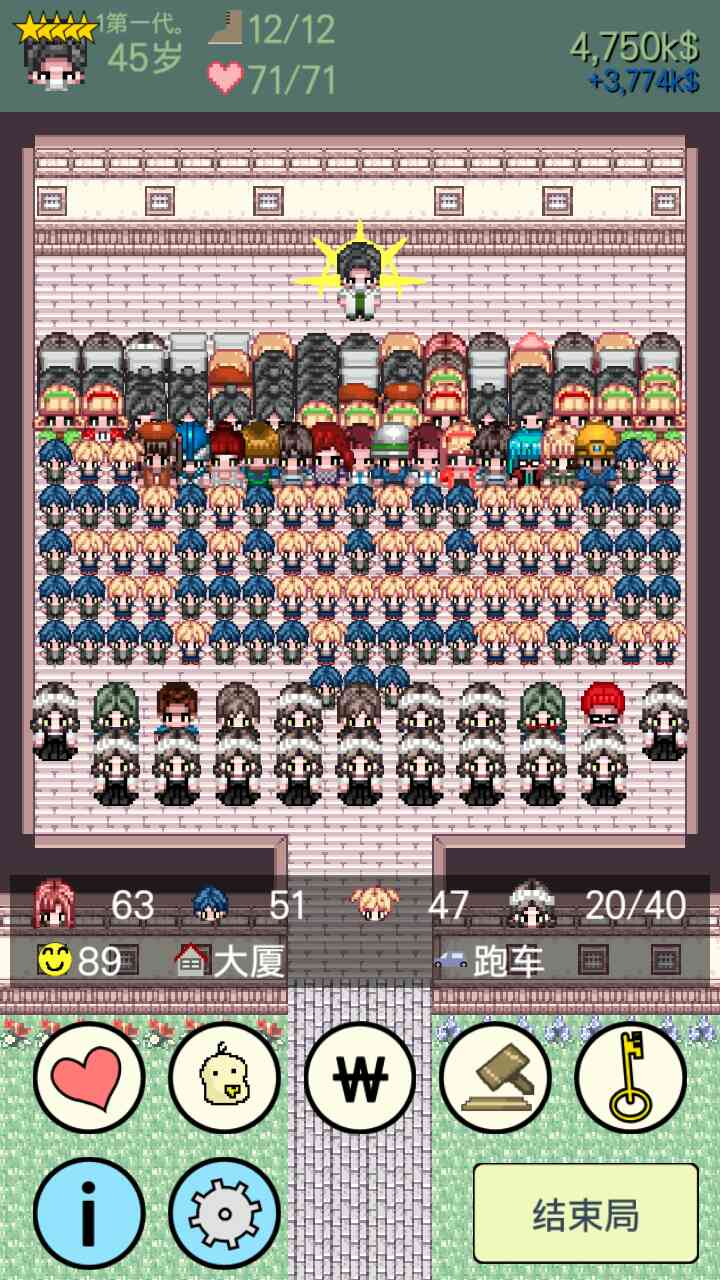
Task: Select the glowing main character
Action: coord(359,280)
